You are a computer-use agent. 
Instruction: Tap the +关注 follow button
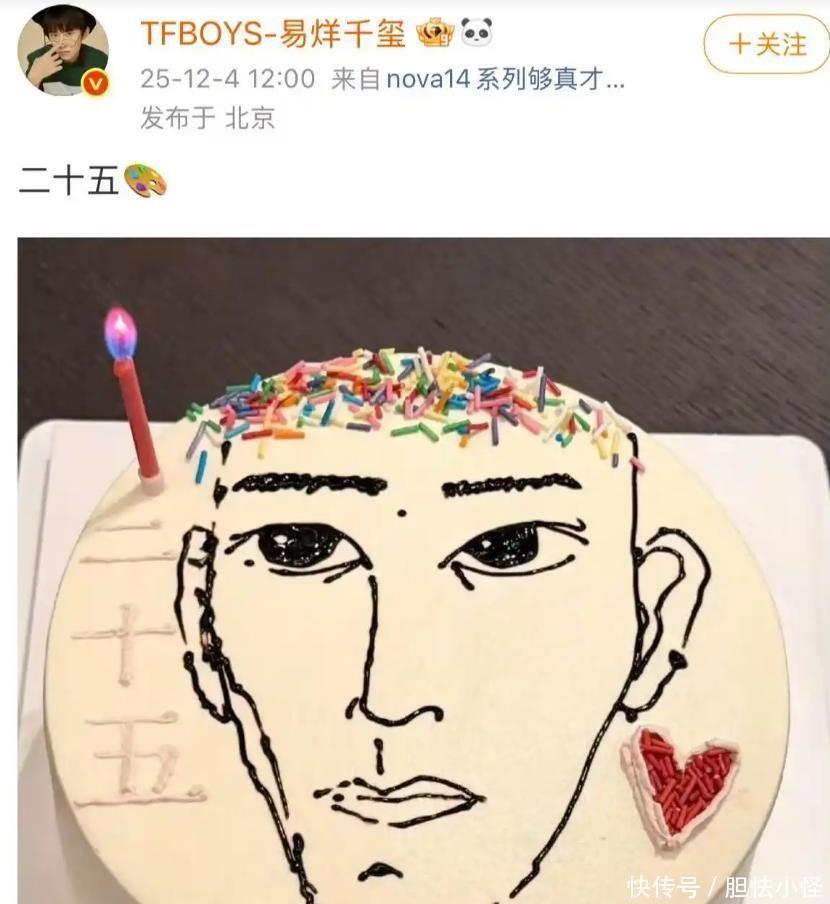pyautogui.click(x=766, y=44)
